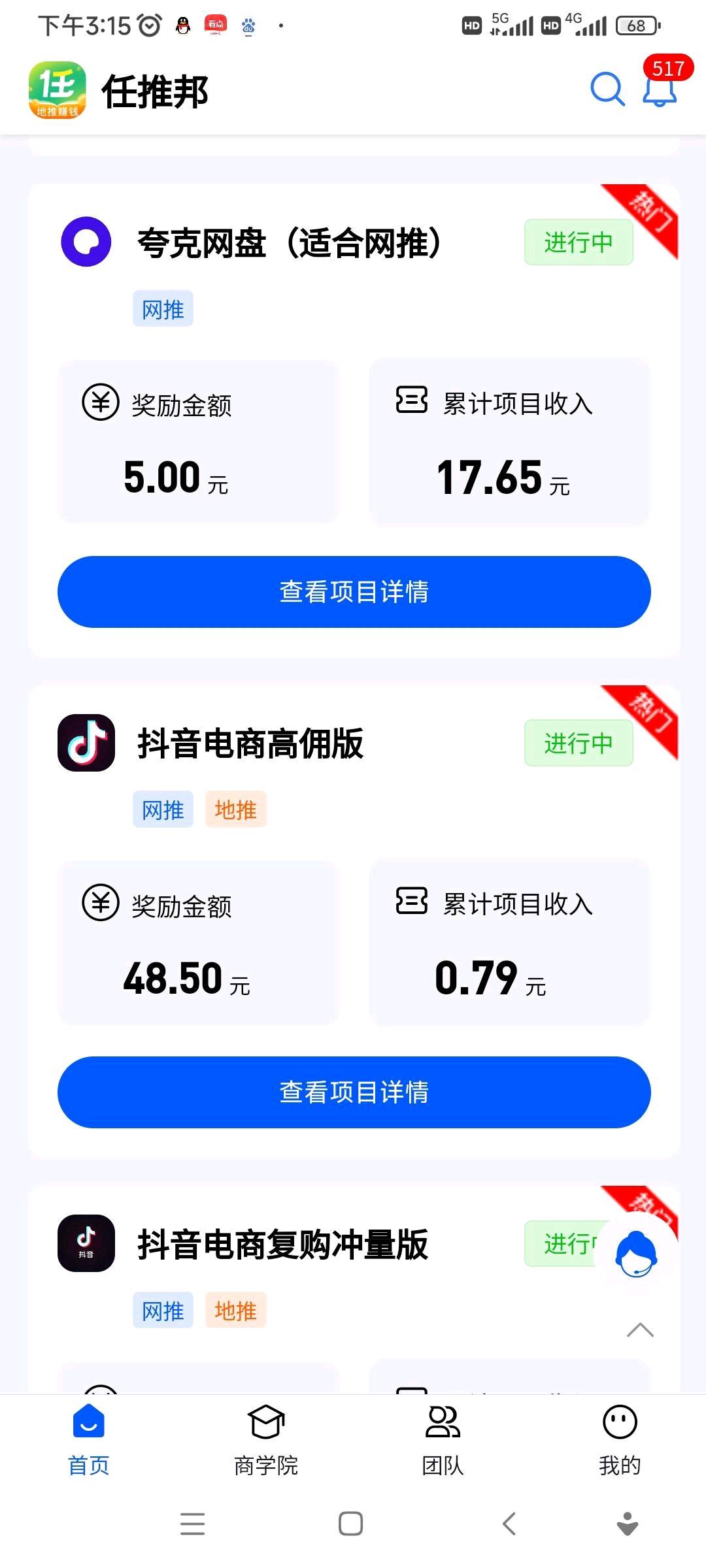Jump back to top with the up arrow

pos(640,1330)
